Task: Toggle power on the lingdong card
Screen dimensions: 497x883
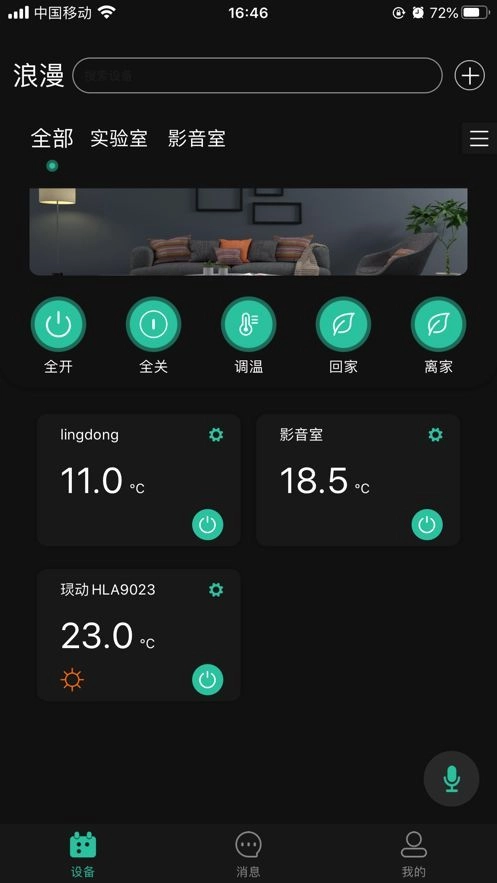Action: (208, 525)
